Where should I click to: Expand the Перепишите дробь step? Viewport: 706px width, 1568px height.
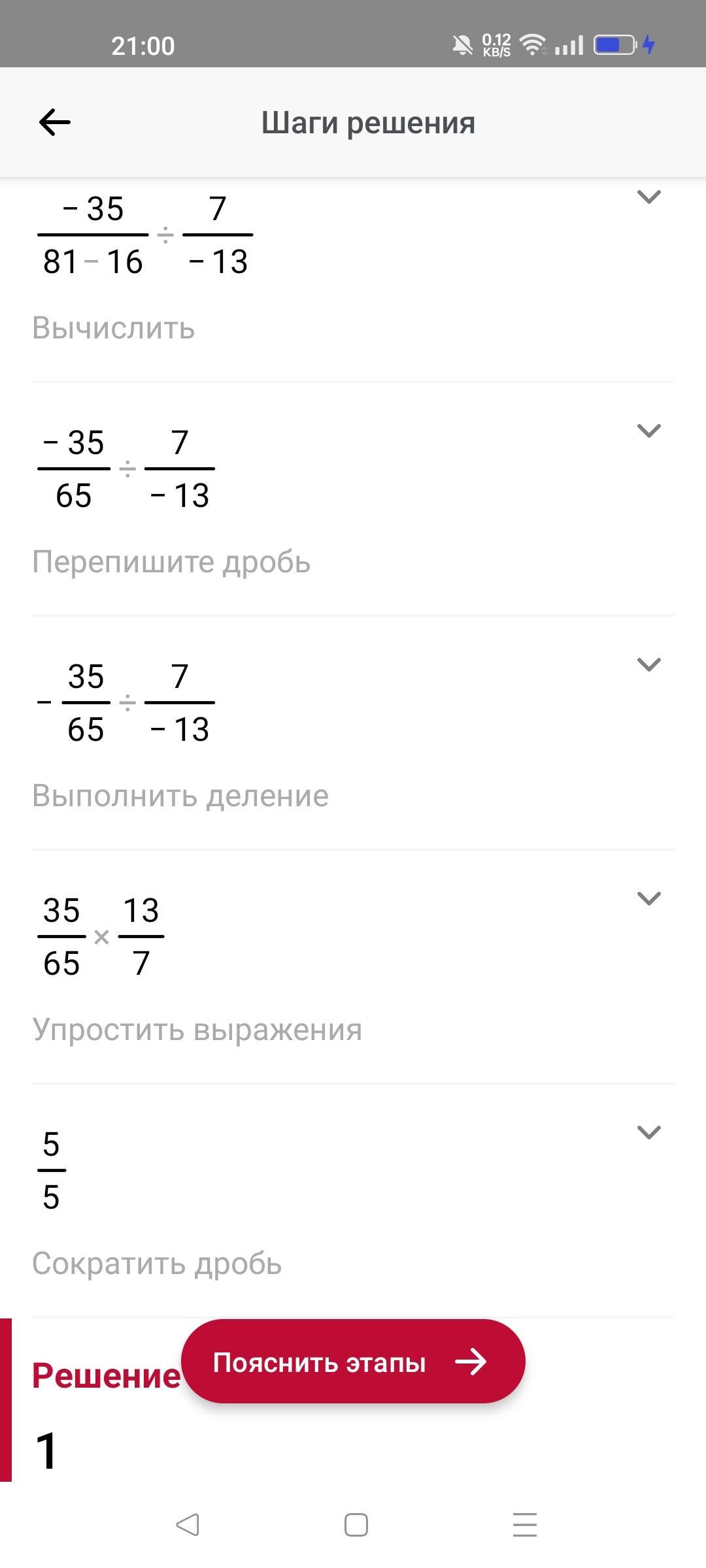[x=648, y=431]
